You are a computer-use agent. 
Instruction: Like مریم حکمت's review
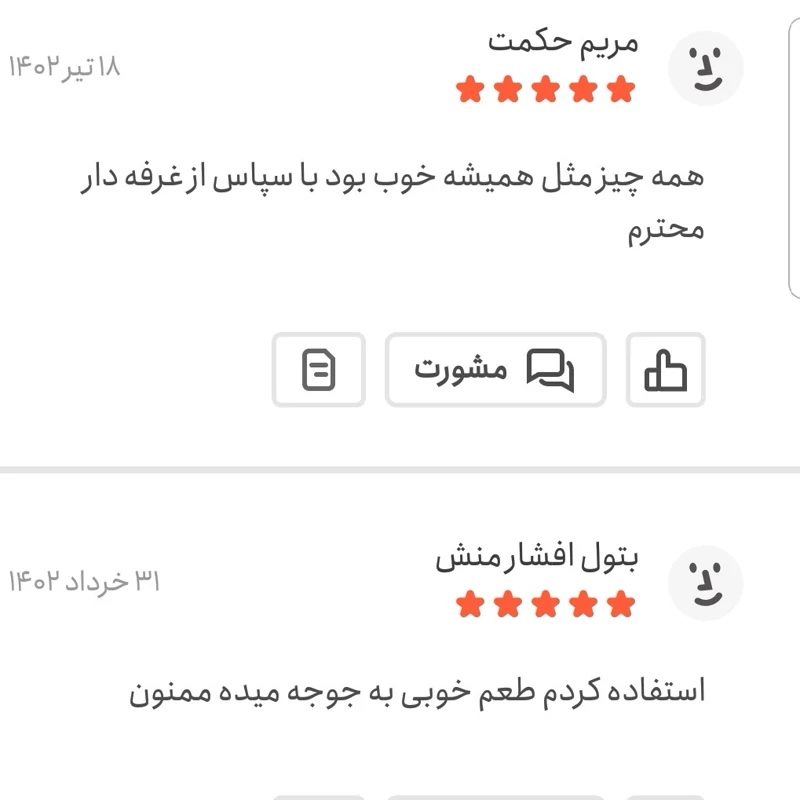(x=665, y=370)
